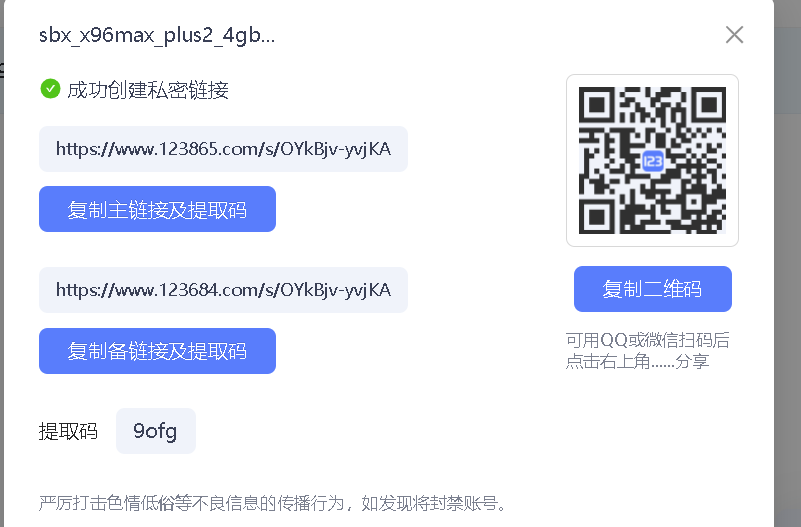801x527 pixels.
Task: Tap the extraction code 9ofg box
Action: [x=155, y=431]
